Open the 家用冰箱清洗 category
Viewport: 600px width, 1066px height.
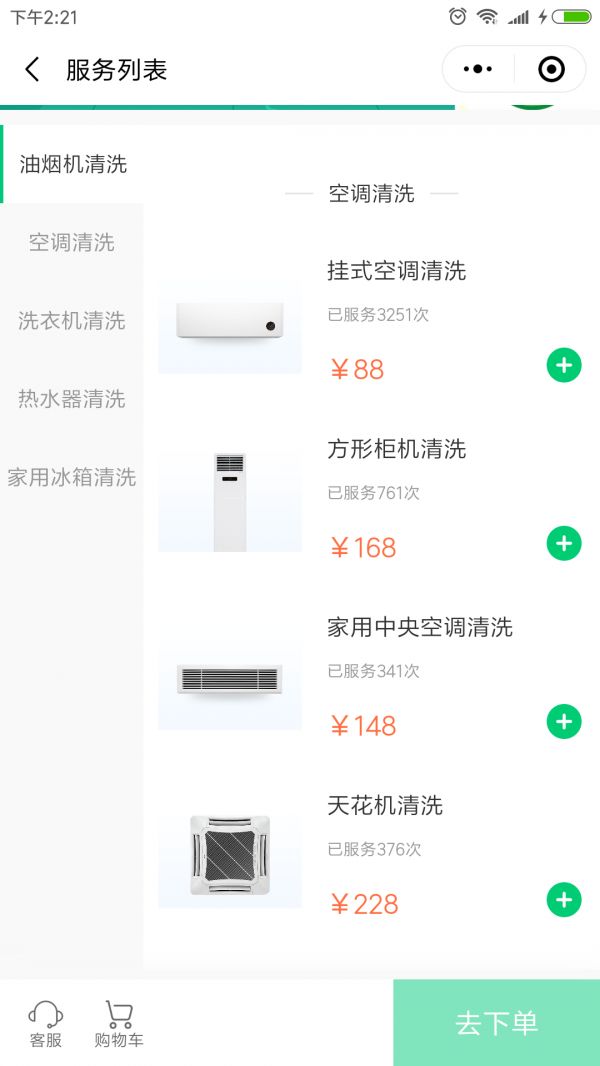pos(72,477)
